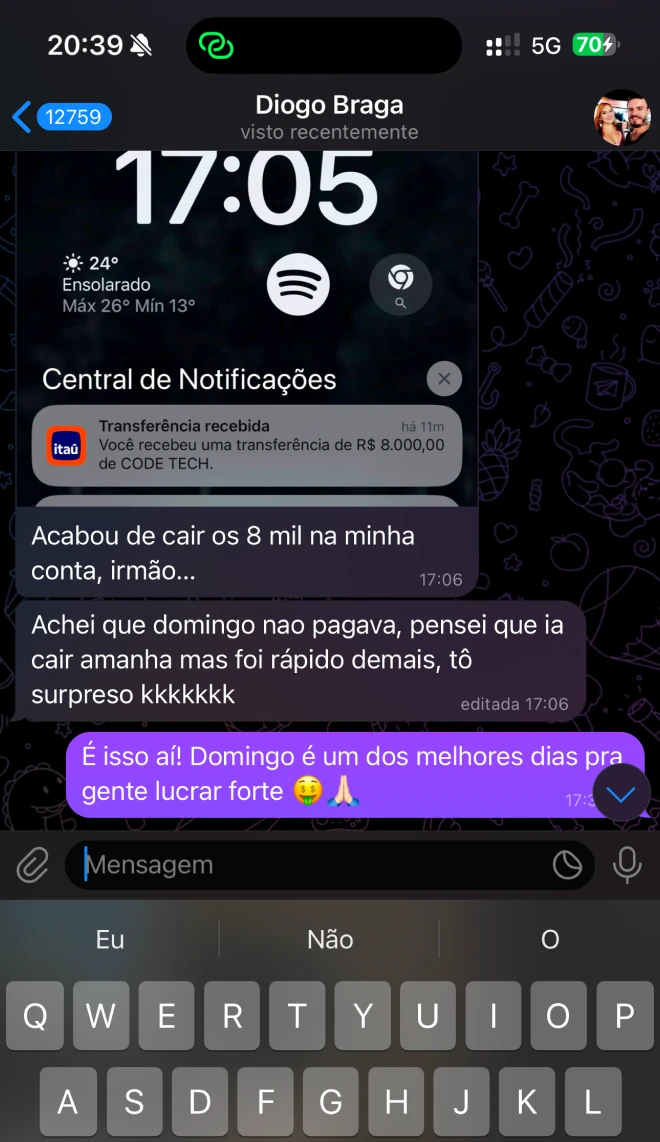
Task: Tap the attach file paperclip icon
Action: click(x=33, y=865)
